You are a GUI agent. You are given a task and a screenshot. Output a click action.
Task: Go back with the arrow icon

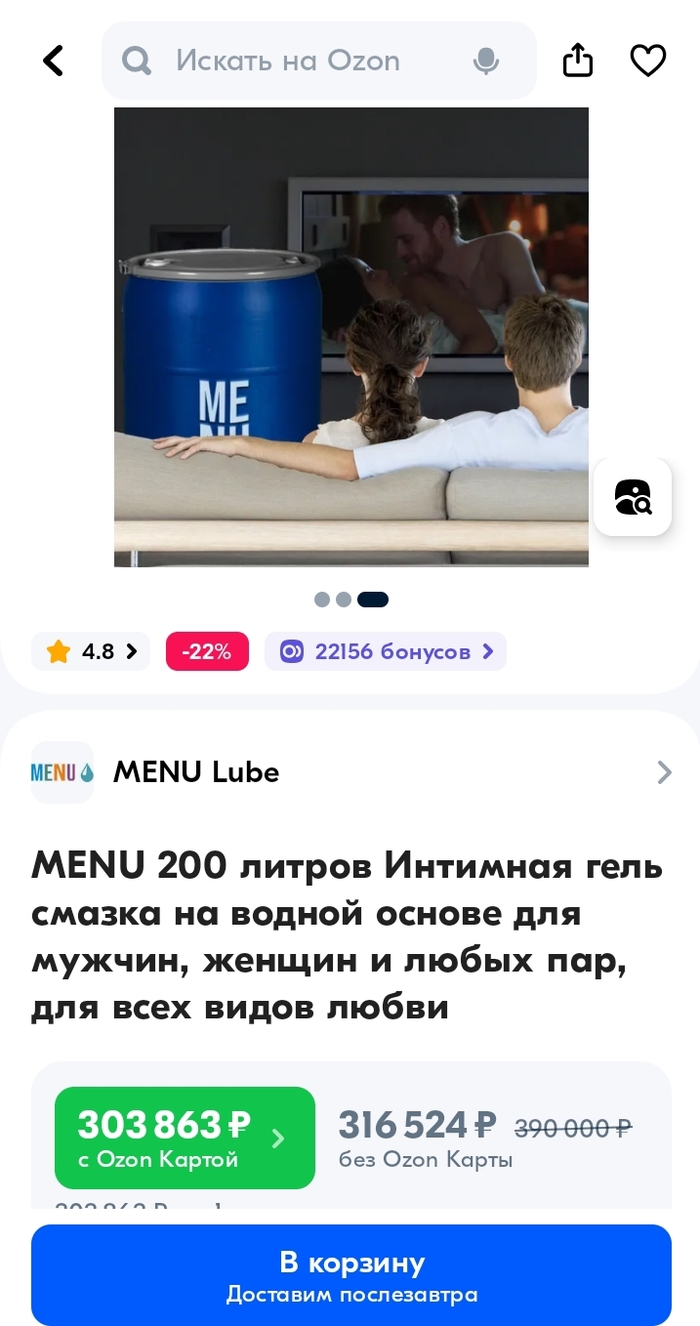(x=53, y=61)
